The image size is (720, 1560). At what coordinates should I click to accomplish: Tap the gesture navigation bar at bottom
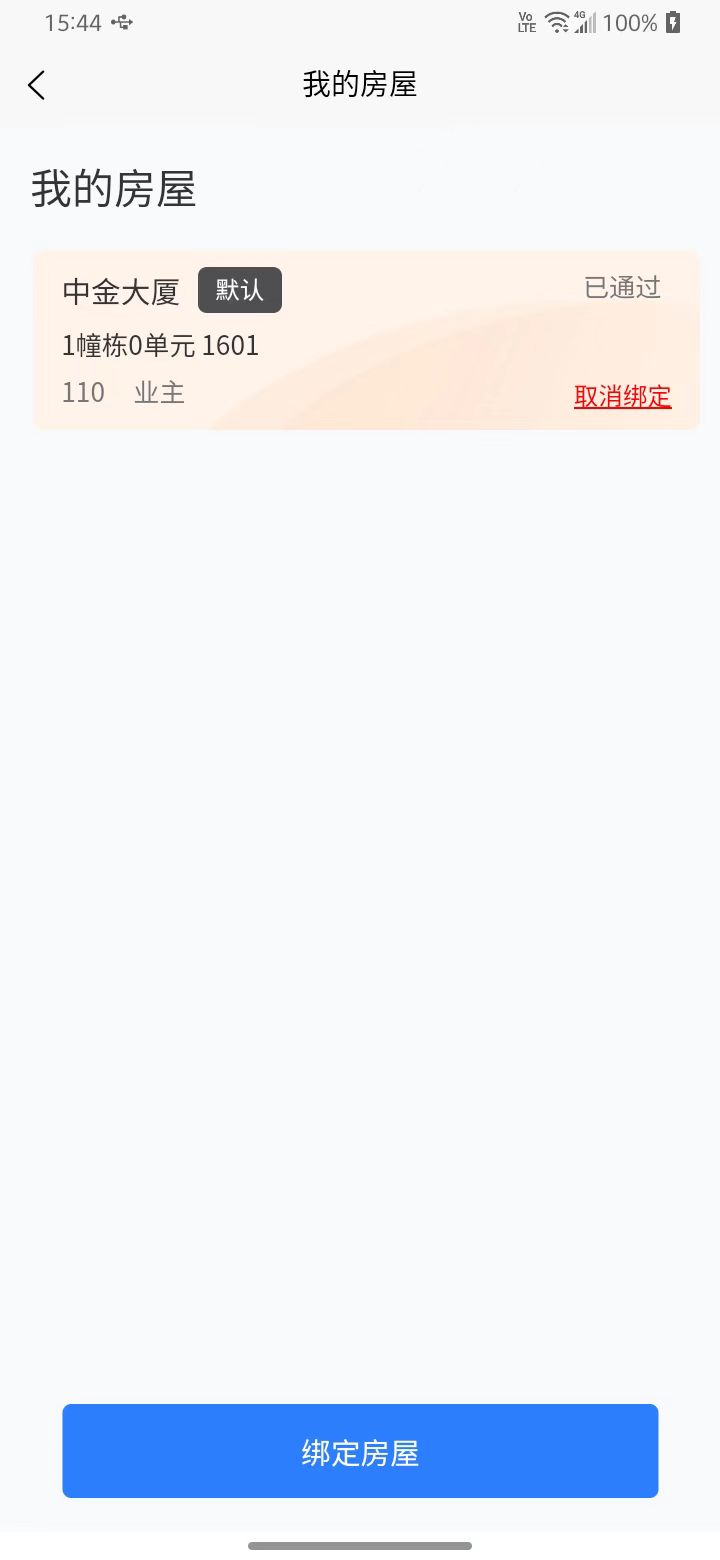click(x=360, y=1545)
